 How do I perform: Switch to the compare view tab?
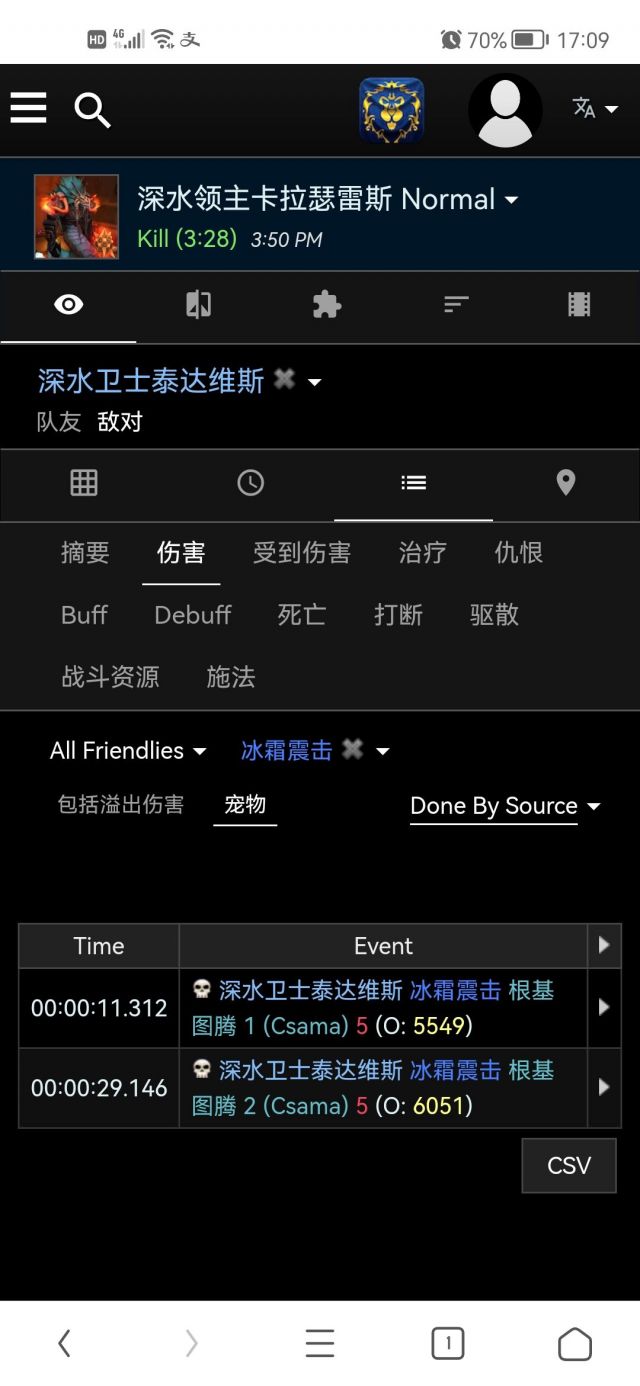(x=198, y=305)
